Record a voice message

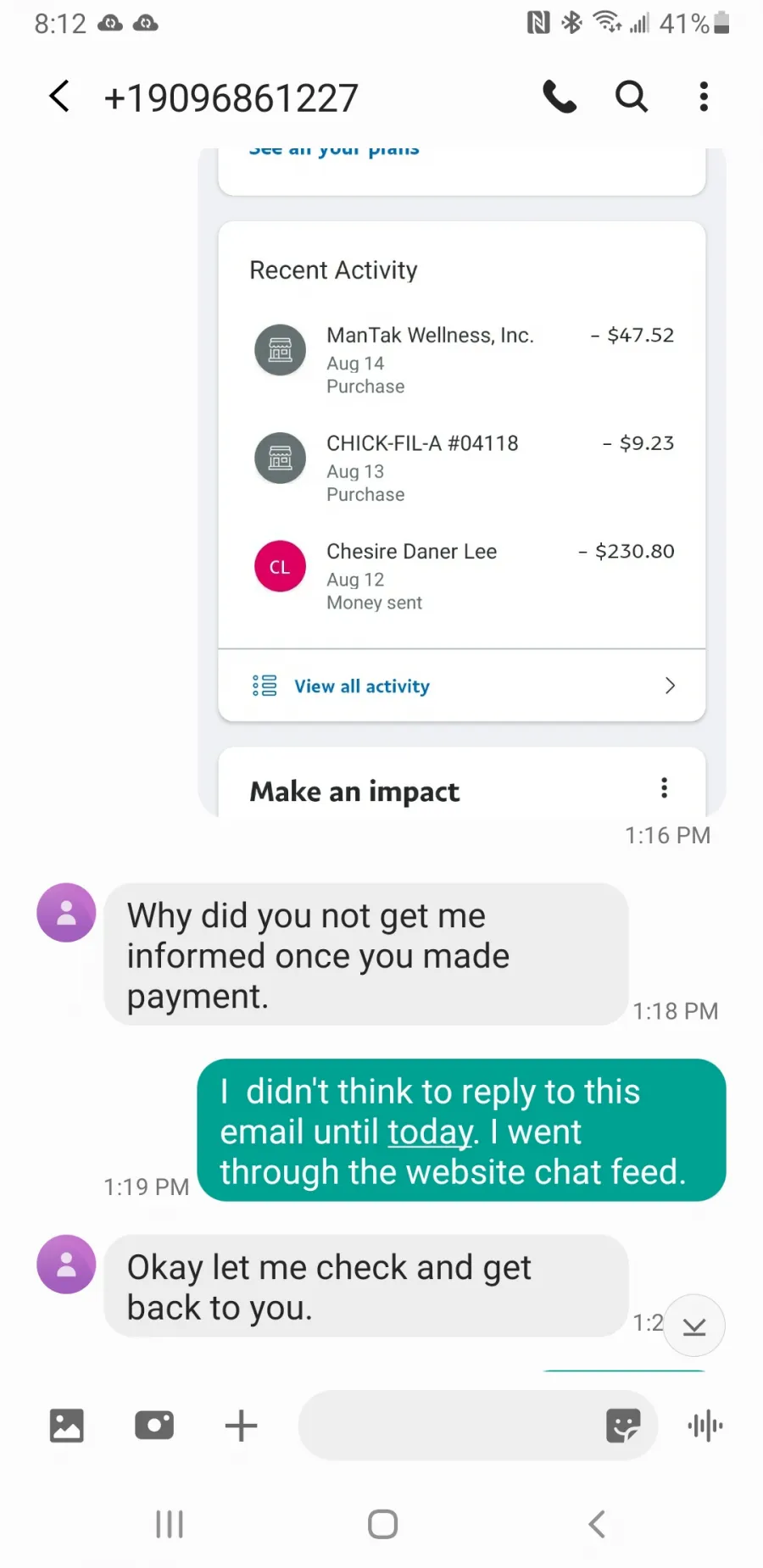(x=705, y=1426)
